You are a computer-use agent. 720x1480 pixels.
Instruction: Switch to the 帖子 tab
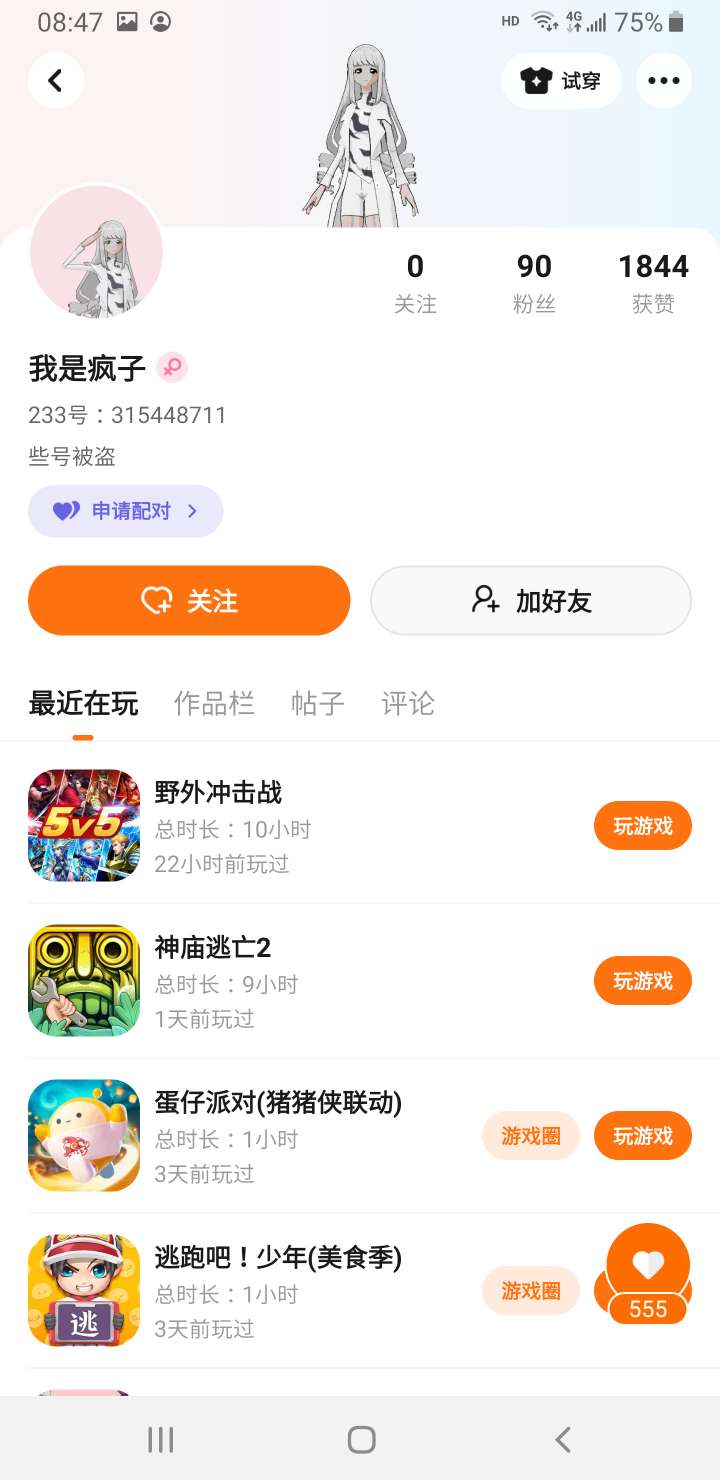pyautogui.click(x=318, y=704)
